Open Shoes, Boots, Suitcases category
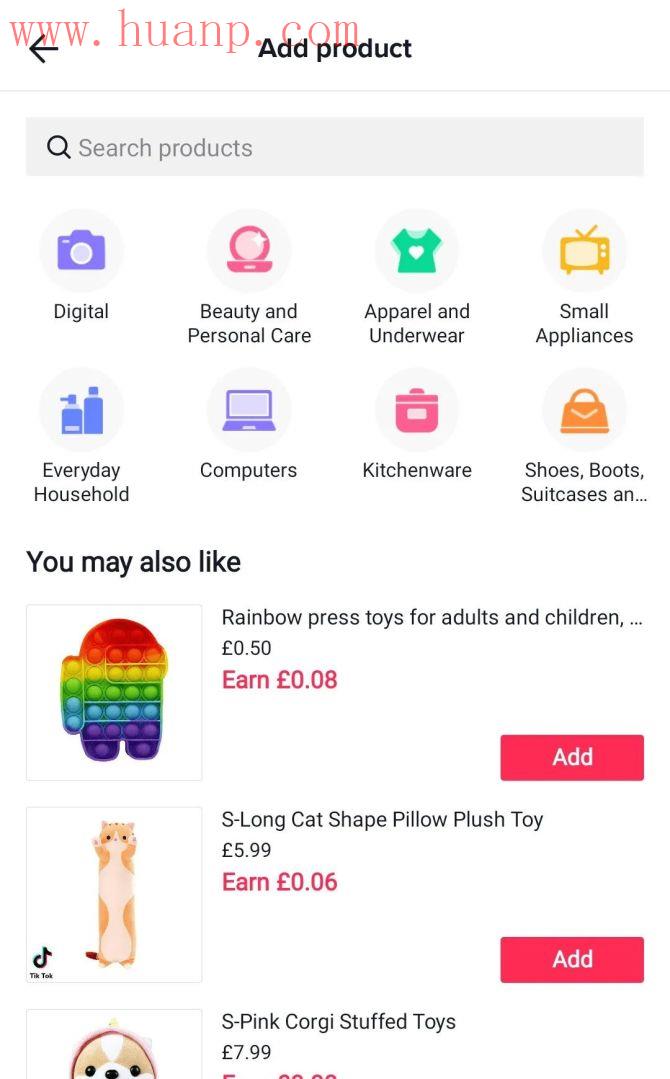Screen dimensions: 670x1079 584,410
